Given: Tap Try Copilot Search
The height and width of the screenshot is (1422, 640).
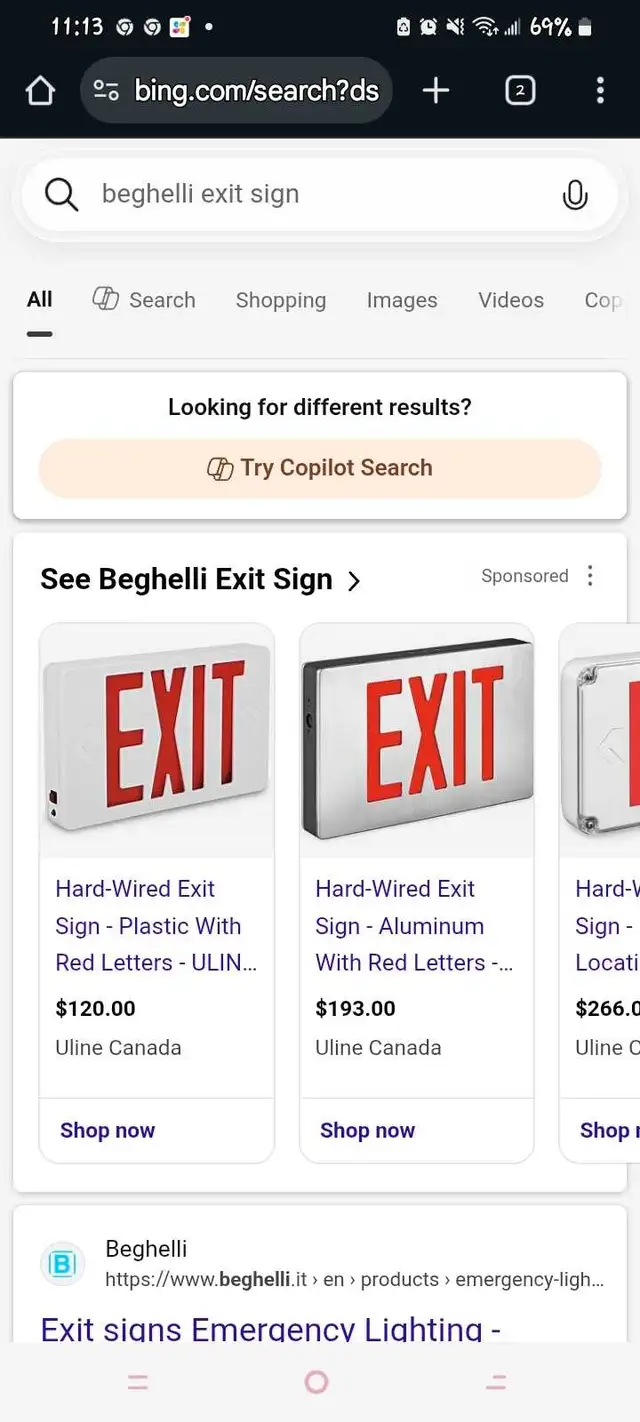Looking at the screenshot, I should pyautogui.click(x=320, y=468).
